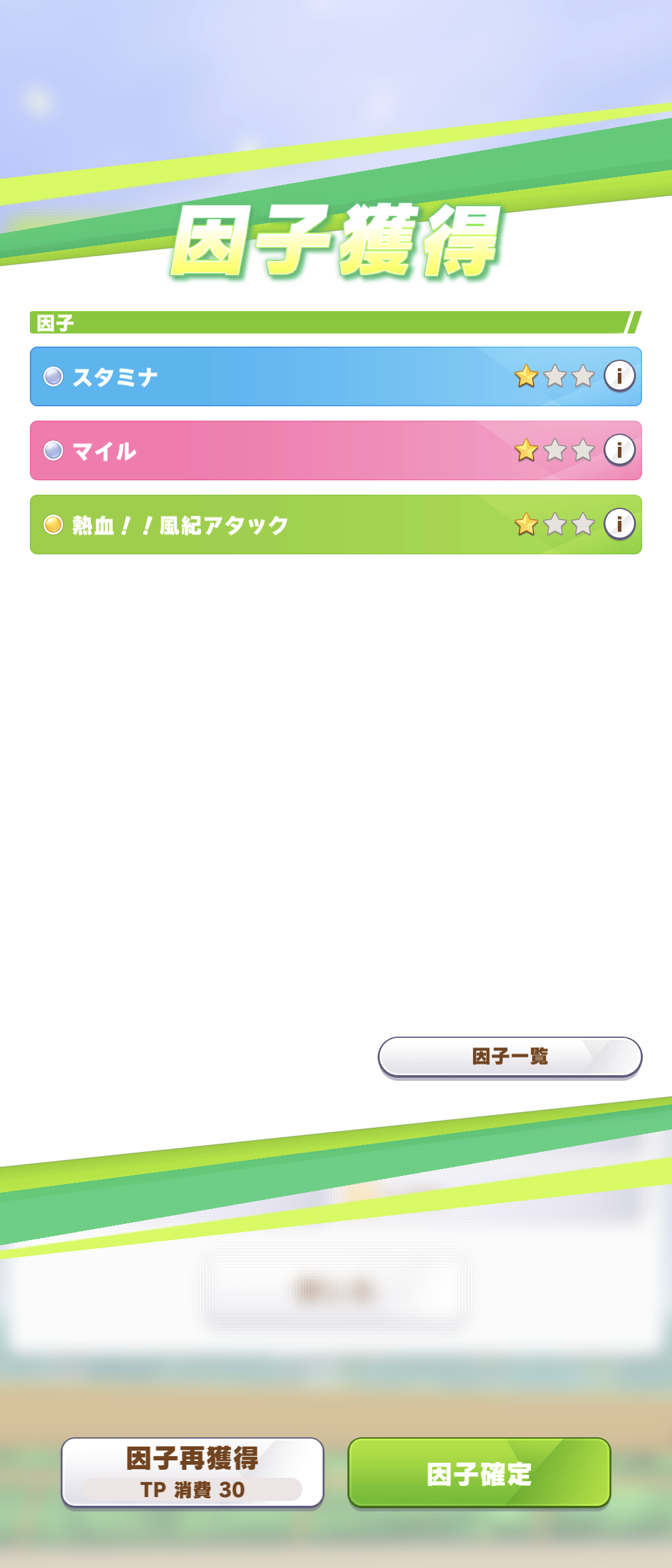Open the 因子一覧 factor list
Viewport: 672px width, 1568px height.
(x=510, y=1057)
